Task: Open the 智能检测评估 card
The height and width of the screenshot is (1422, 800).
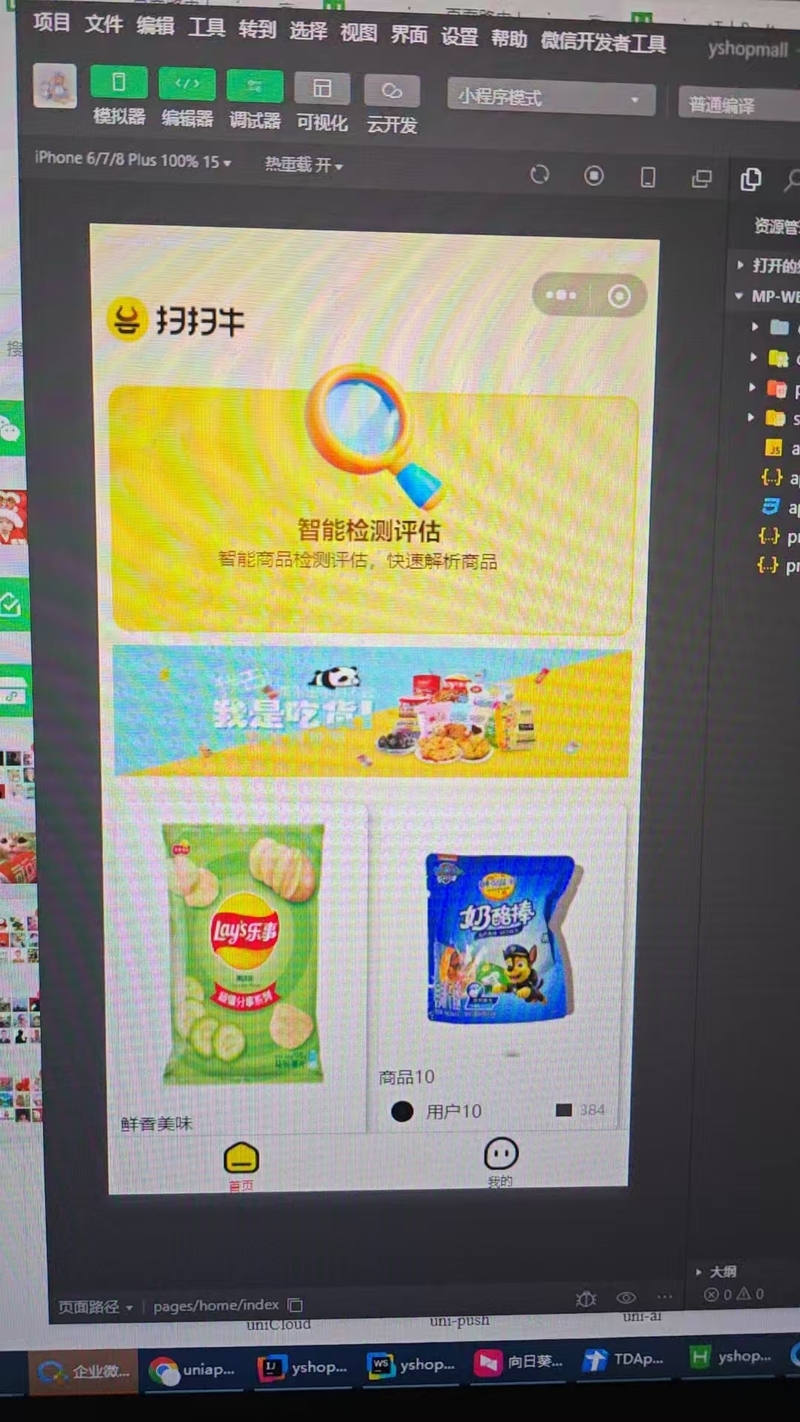Action: (372, 510)
